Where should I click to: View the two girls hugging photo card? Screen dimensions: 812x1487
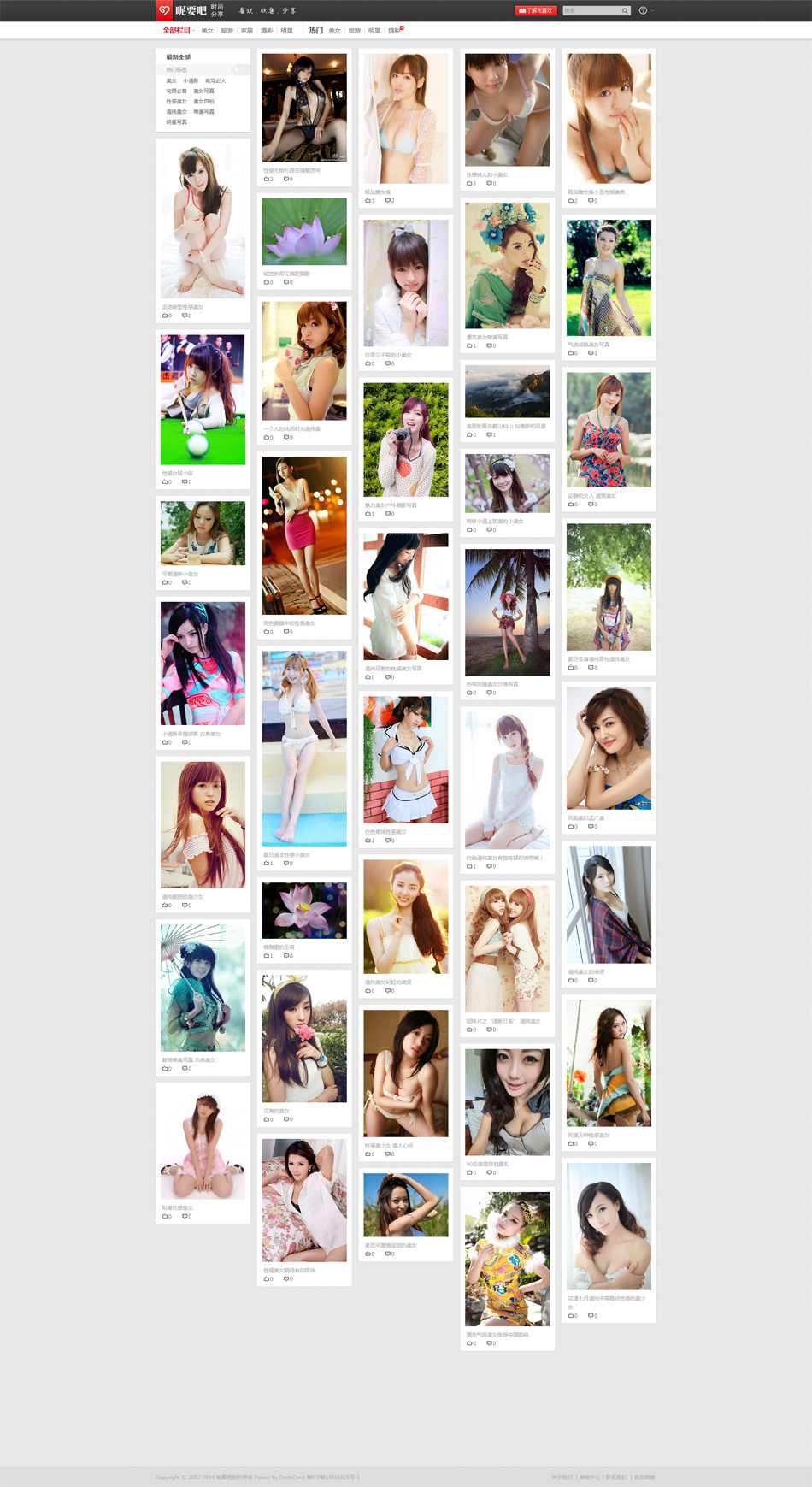point(507,948)
